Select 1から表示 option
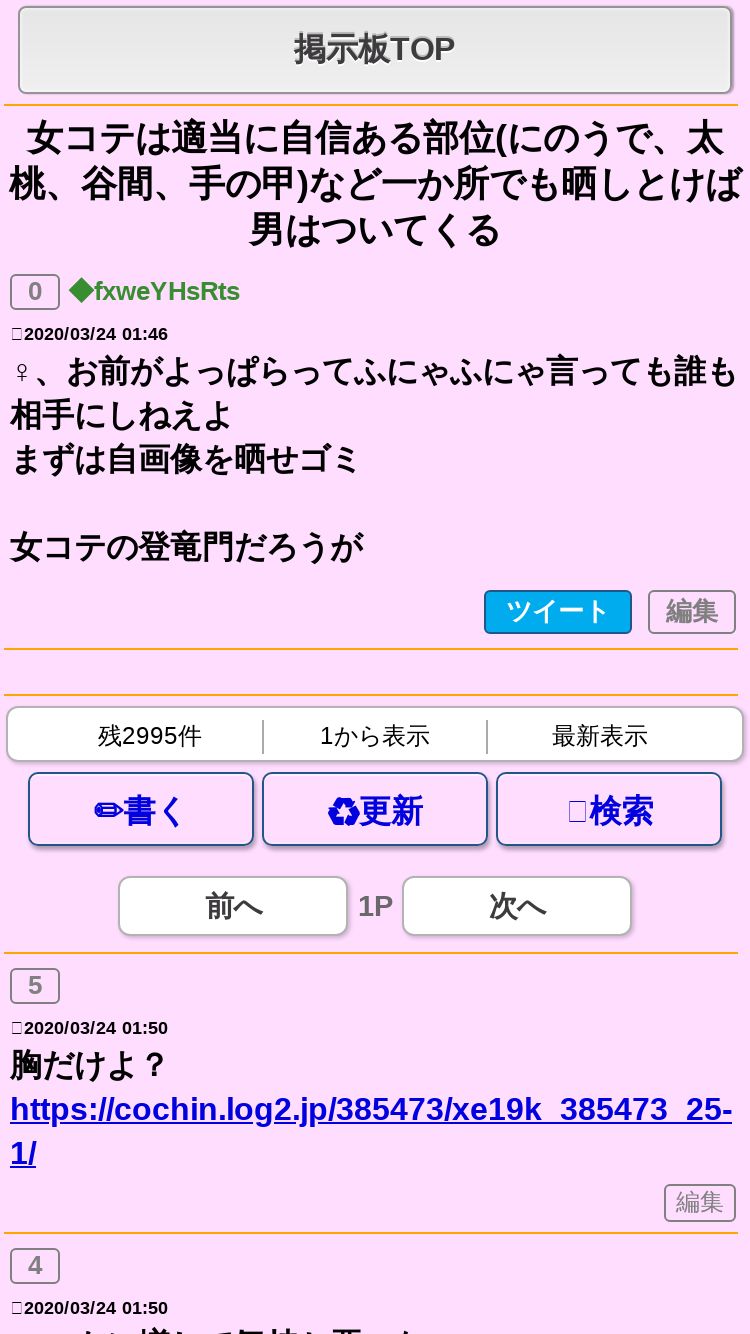750x1334 pixels. (375, 736)
